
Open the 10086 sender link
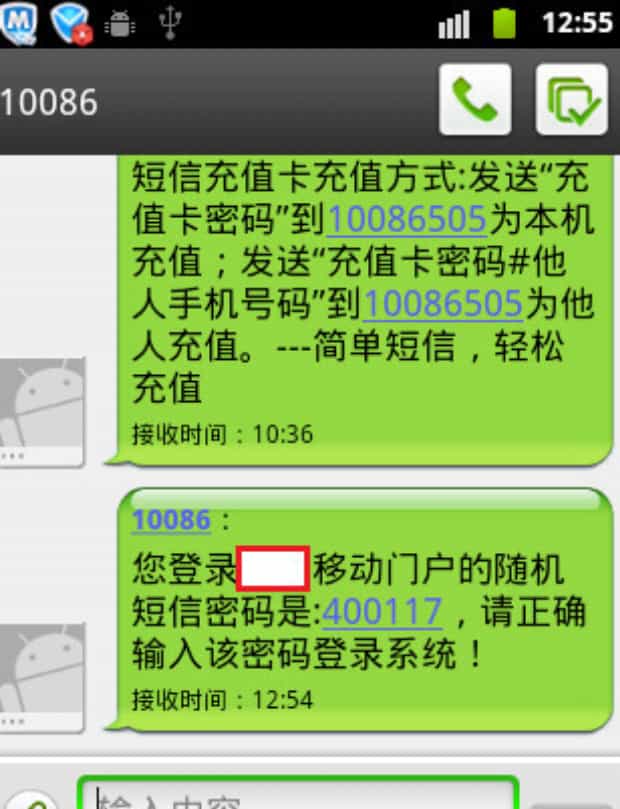(172, 520)
